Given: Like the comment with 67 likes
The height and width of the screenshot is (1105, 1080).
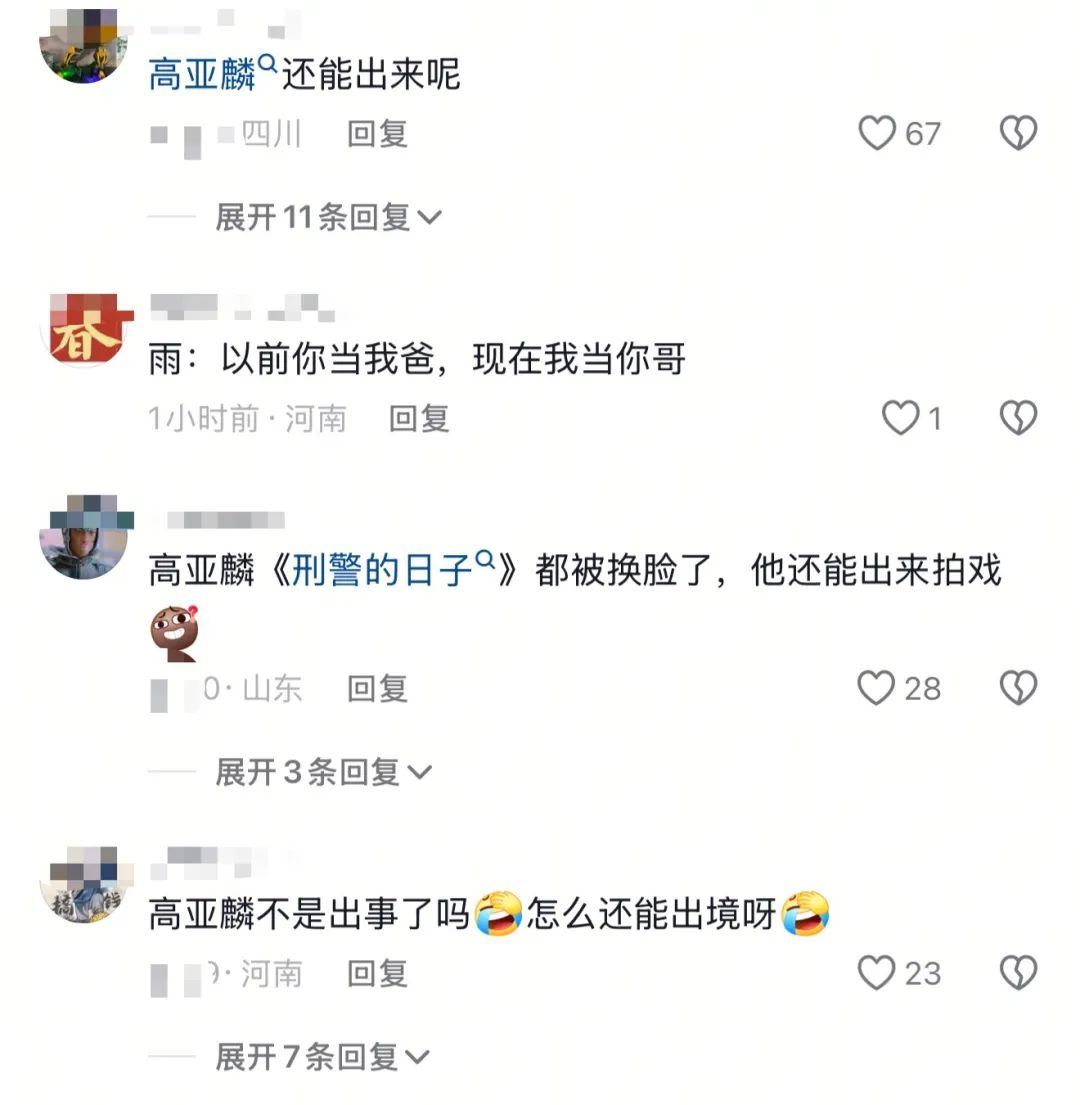Looking at the screenshot, I should pos(878,133).
